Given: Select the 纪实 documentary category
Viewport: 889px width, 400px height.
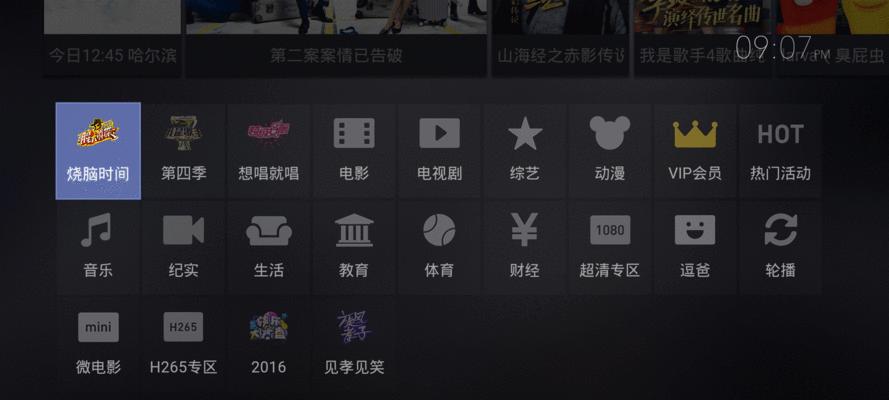Looking at the screenshot, I should (x=183, y=247).
